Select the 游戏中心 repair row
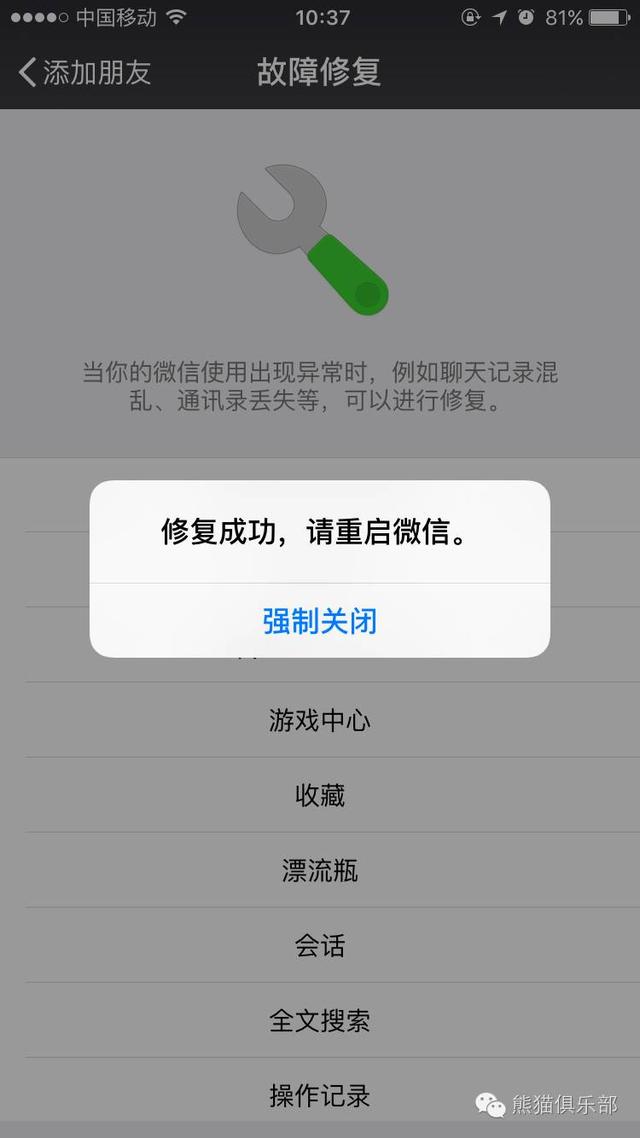 click(x=320, y=720)
